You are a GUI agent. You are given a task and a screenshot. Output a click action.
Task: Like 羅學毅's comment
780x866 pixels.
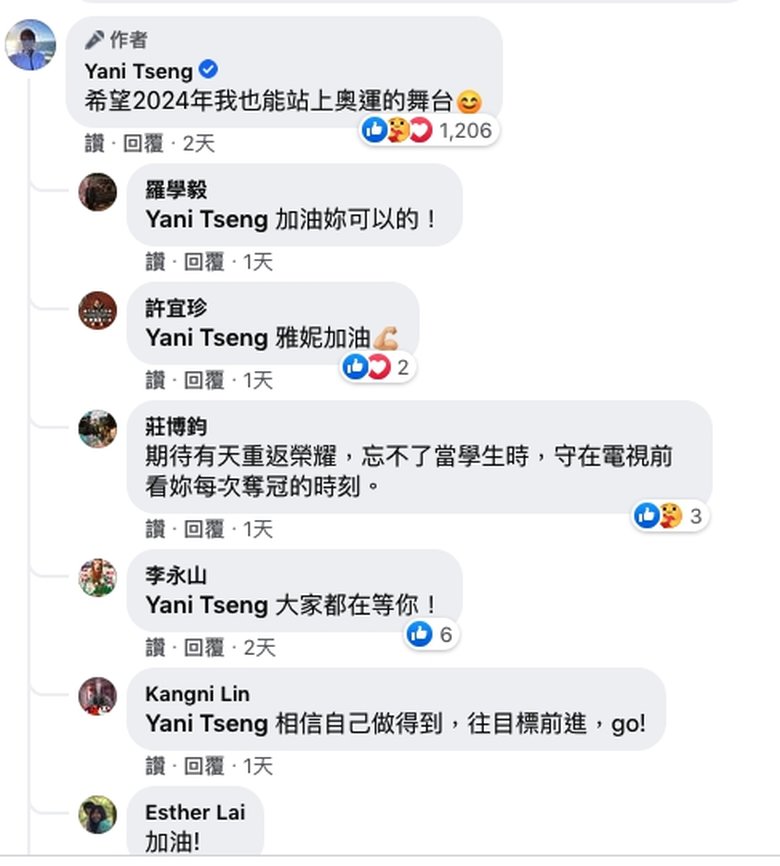[155, 262]
